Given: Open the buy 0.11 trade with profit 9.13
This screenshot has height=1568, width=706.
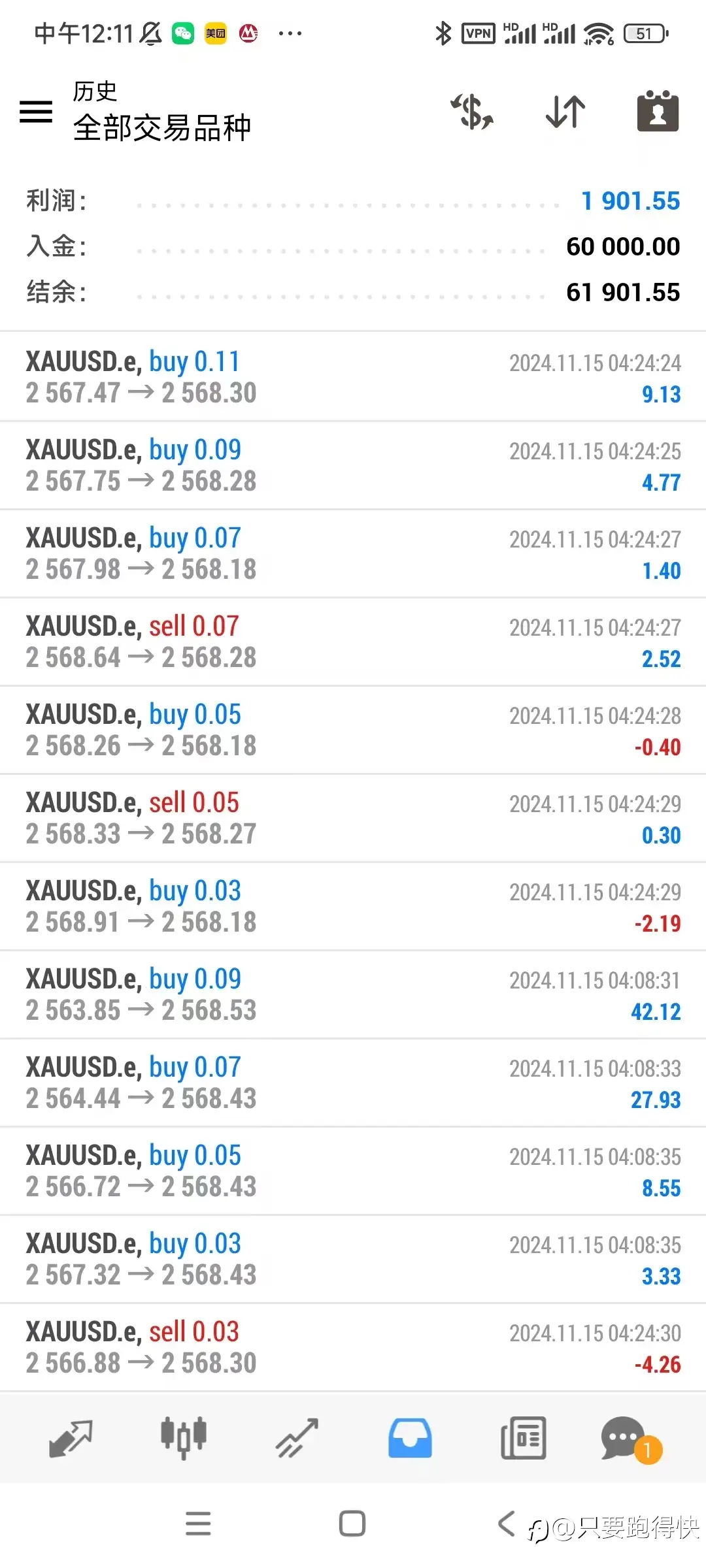Looking at the screenshot, I should (x=353, y=377).
